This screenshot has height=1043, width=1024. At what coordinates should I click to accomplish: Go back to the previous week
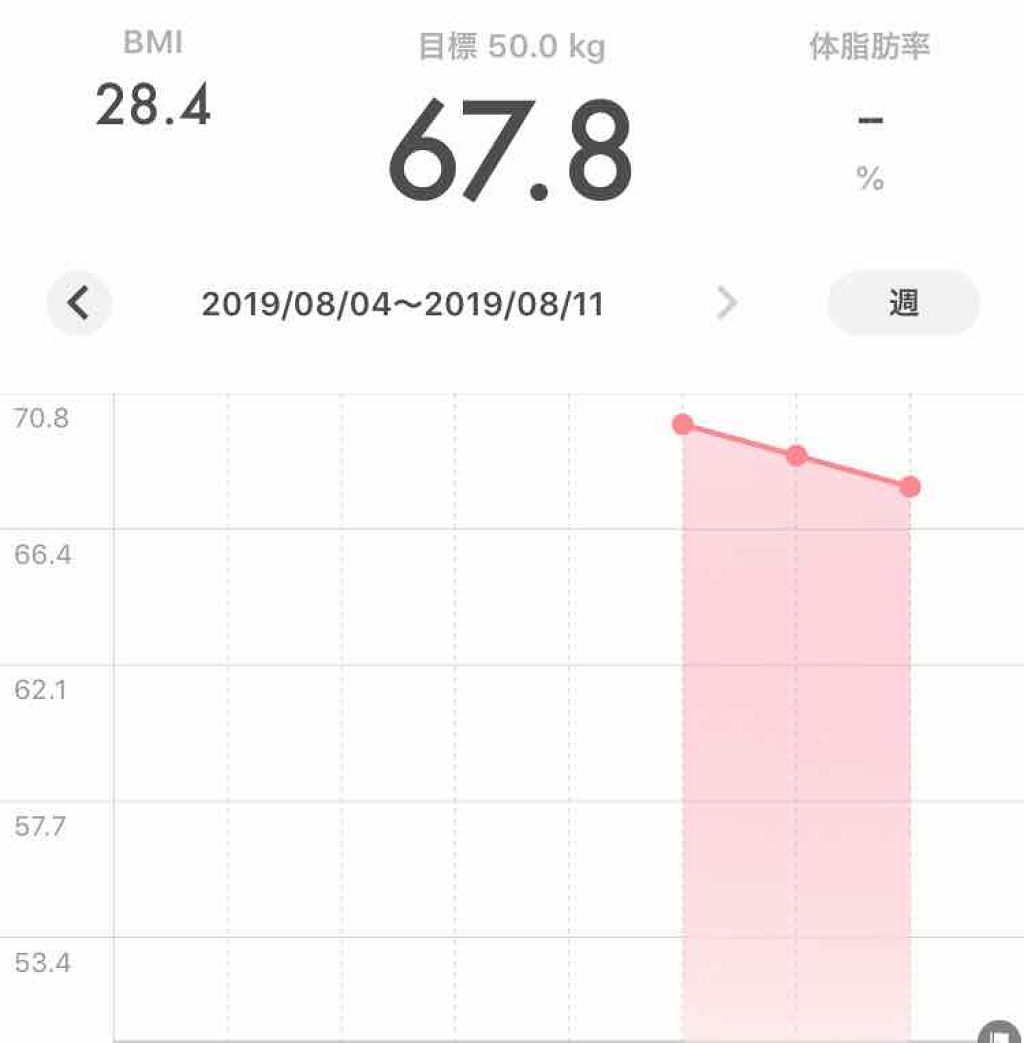(79, 303)
